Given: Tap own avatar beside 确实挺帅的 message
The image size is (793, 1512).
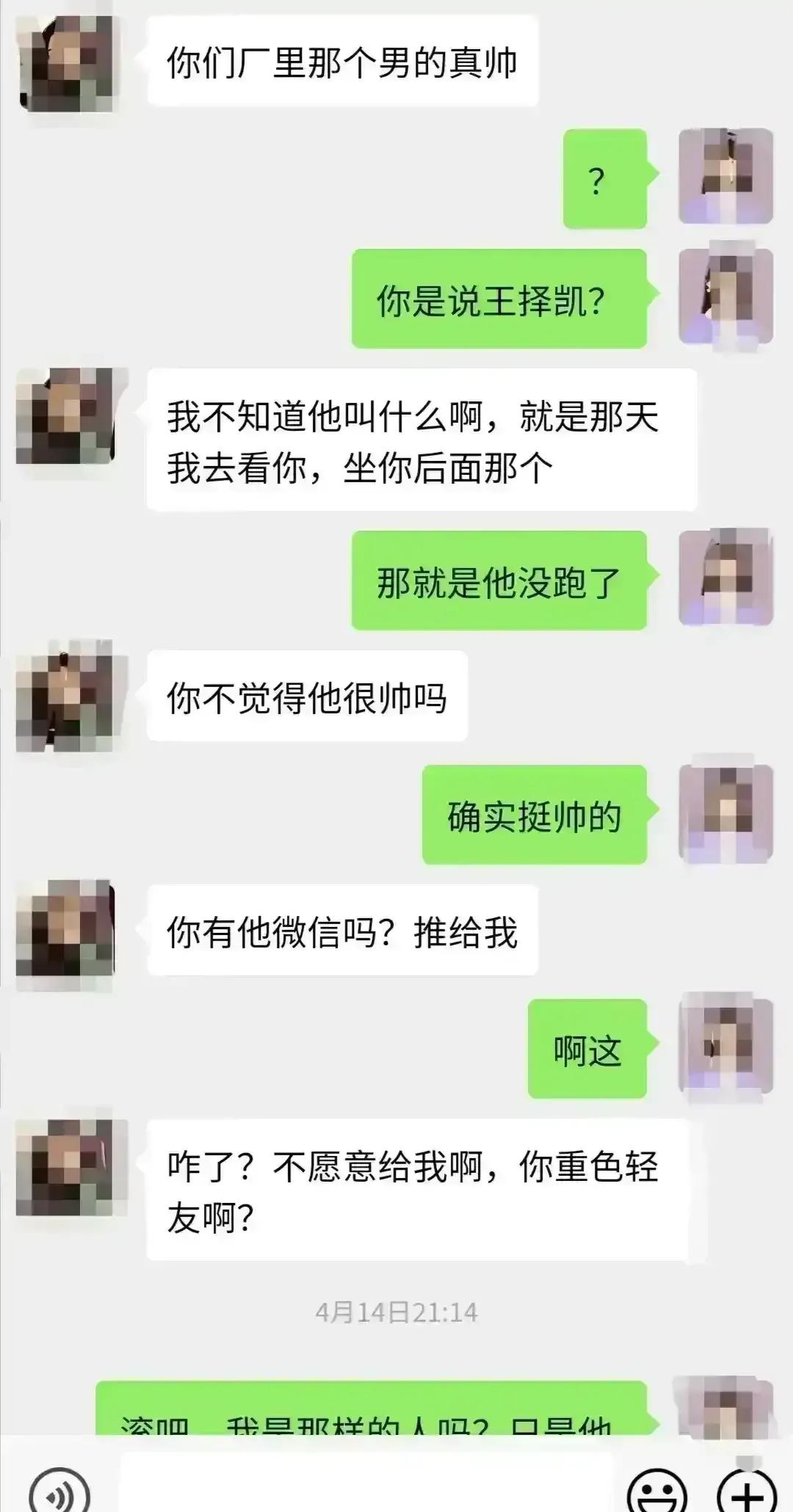Looking at the screenshot, I should [x=725, y=813].
